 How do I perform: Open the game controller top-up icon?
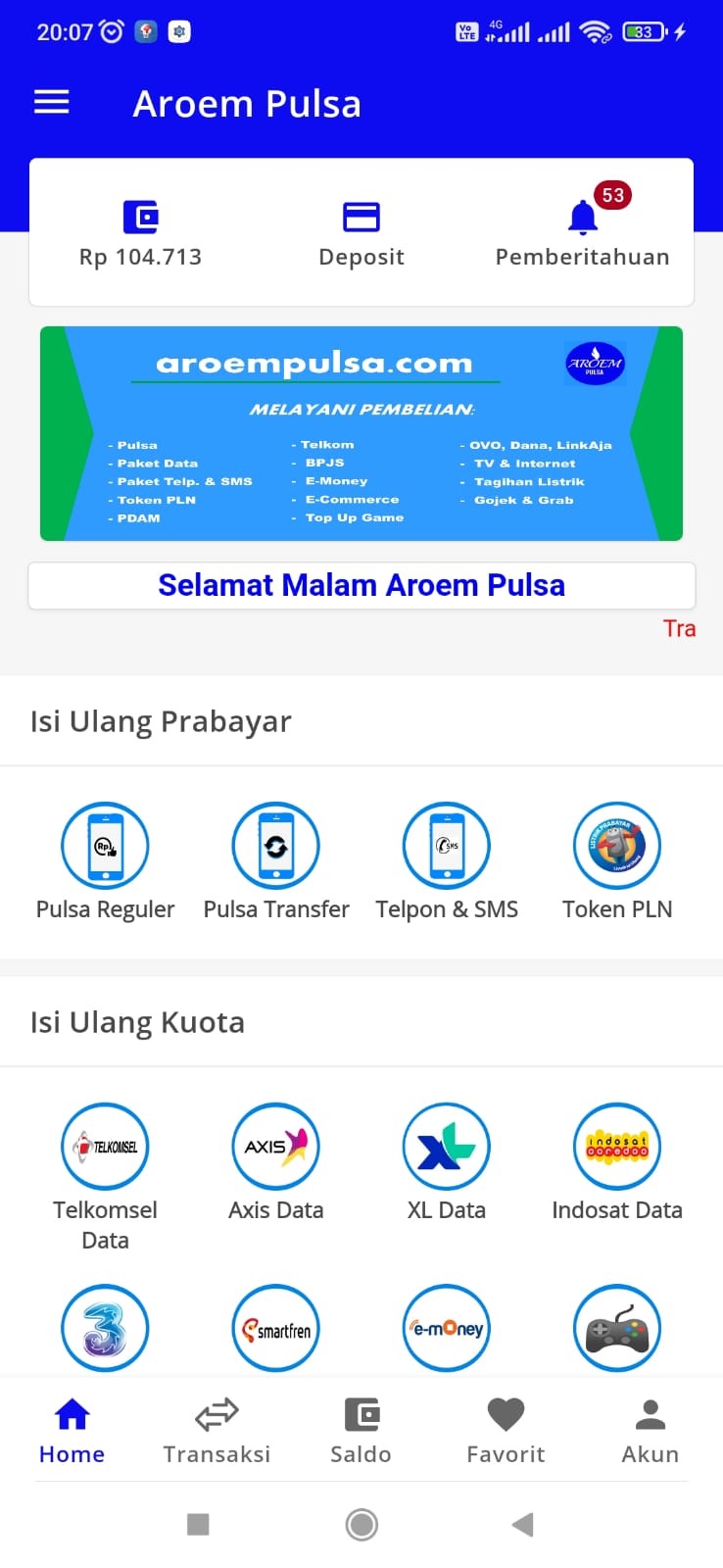pos(617,1329)
